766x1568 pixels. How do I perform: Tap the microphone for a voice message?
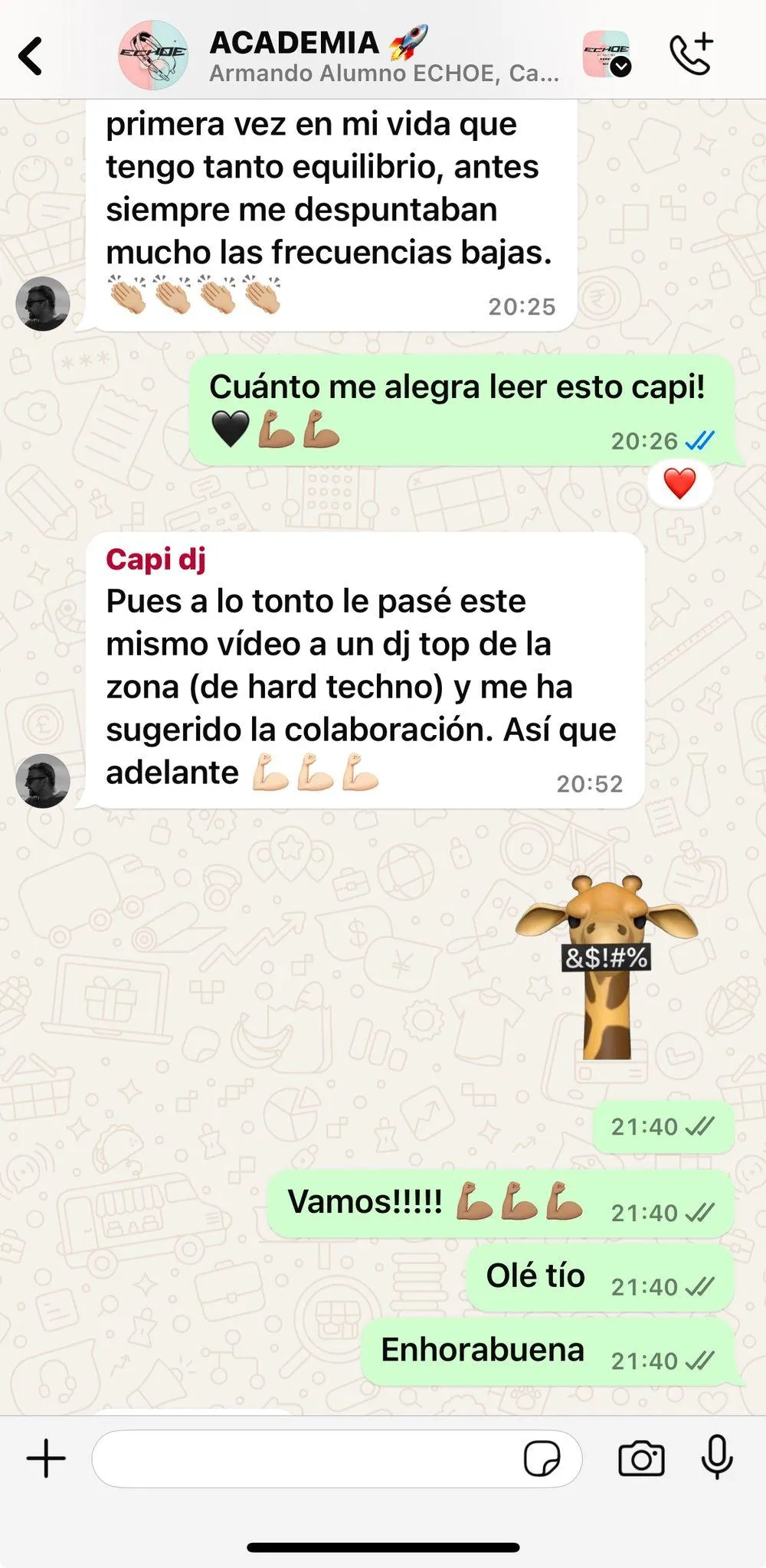(717, 1457)
